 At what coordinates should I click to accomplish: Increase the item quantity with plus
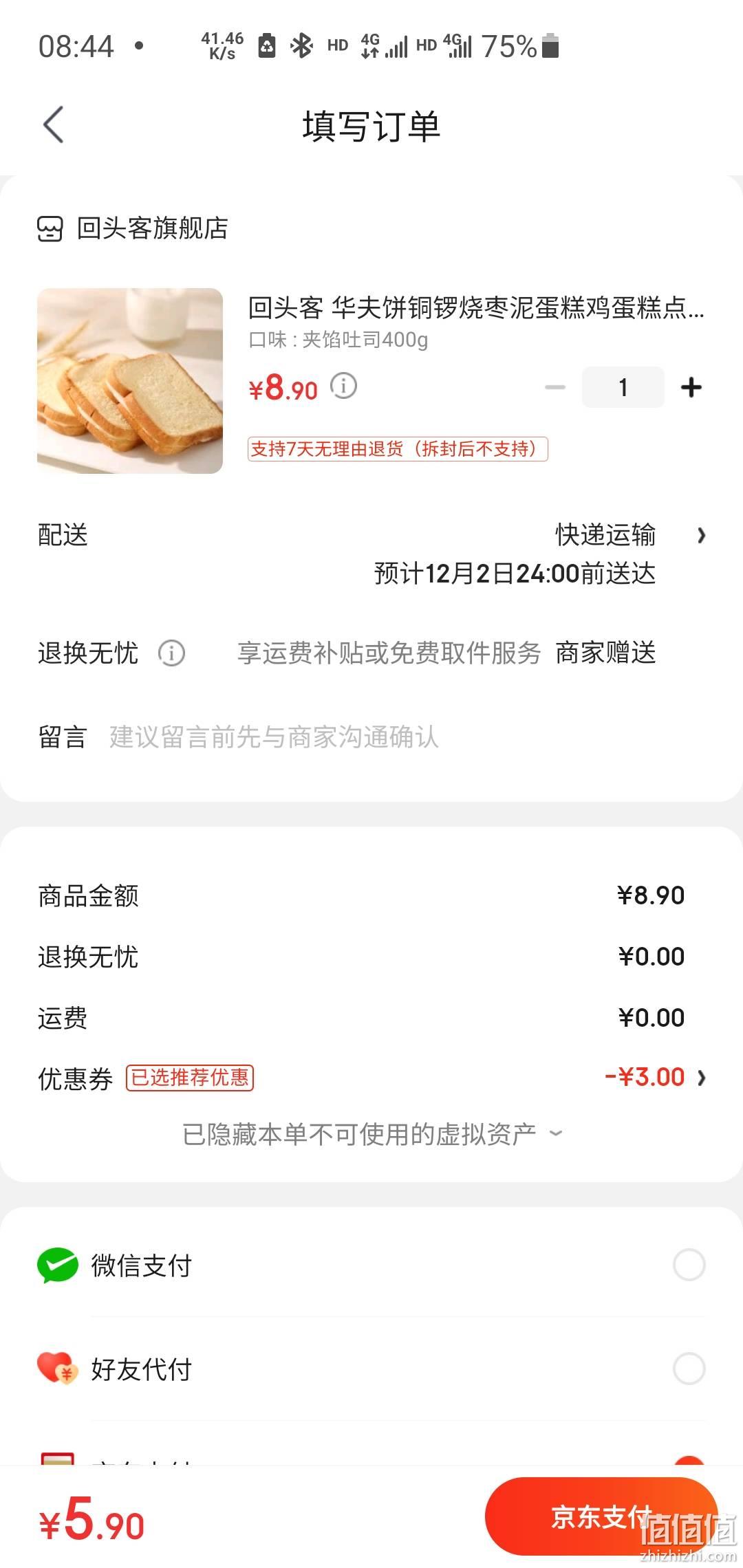[691, 387]
